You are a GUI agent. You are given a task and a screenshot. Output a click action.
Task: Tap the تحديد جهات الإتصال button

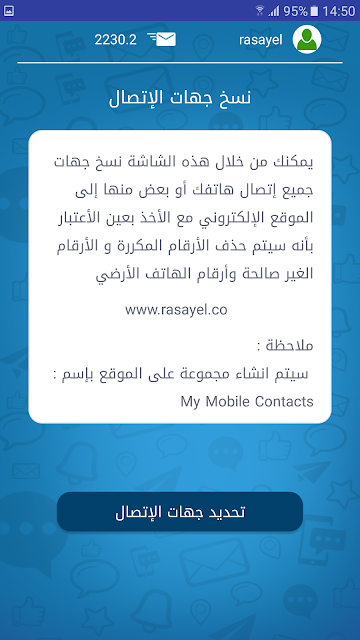coord(180,511)
